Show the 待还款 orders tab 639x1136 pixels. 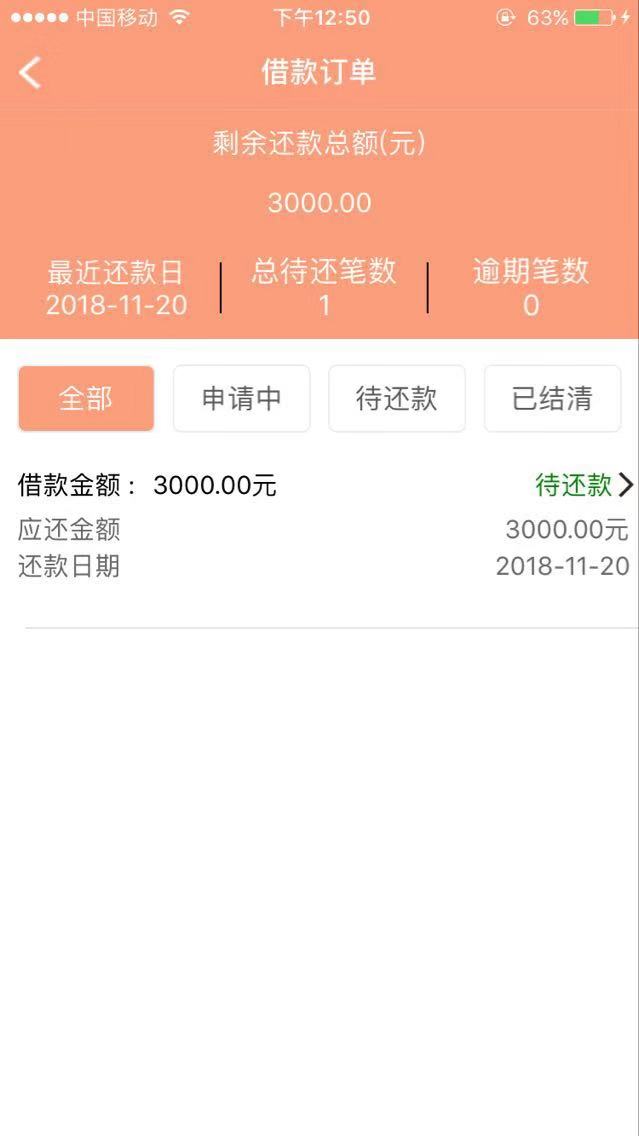(397, 398)
